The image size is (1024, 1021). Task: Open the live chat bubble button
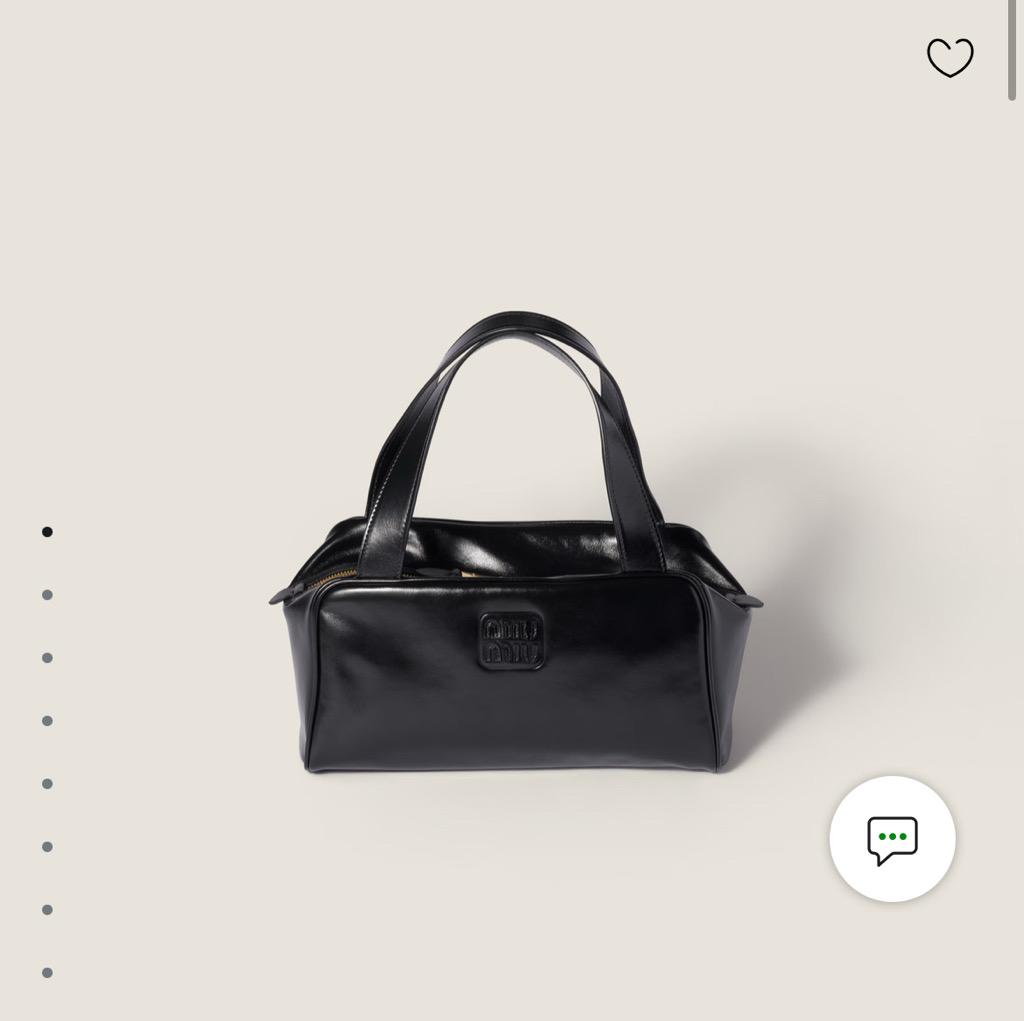892,839
